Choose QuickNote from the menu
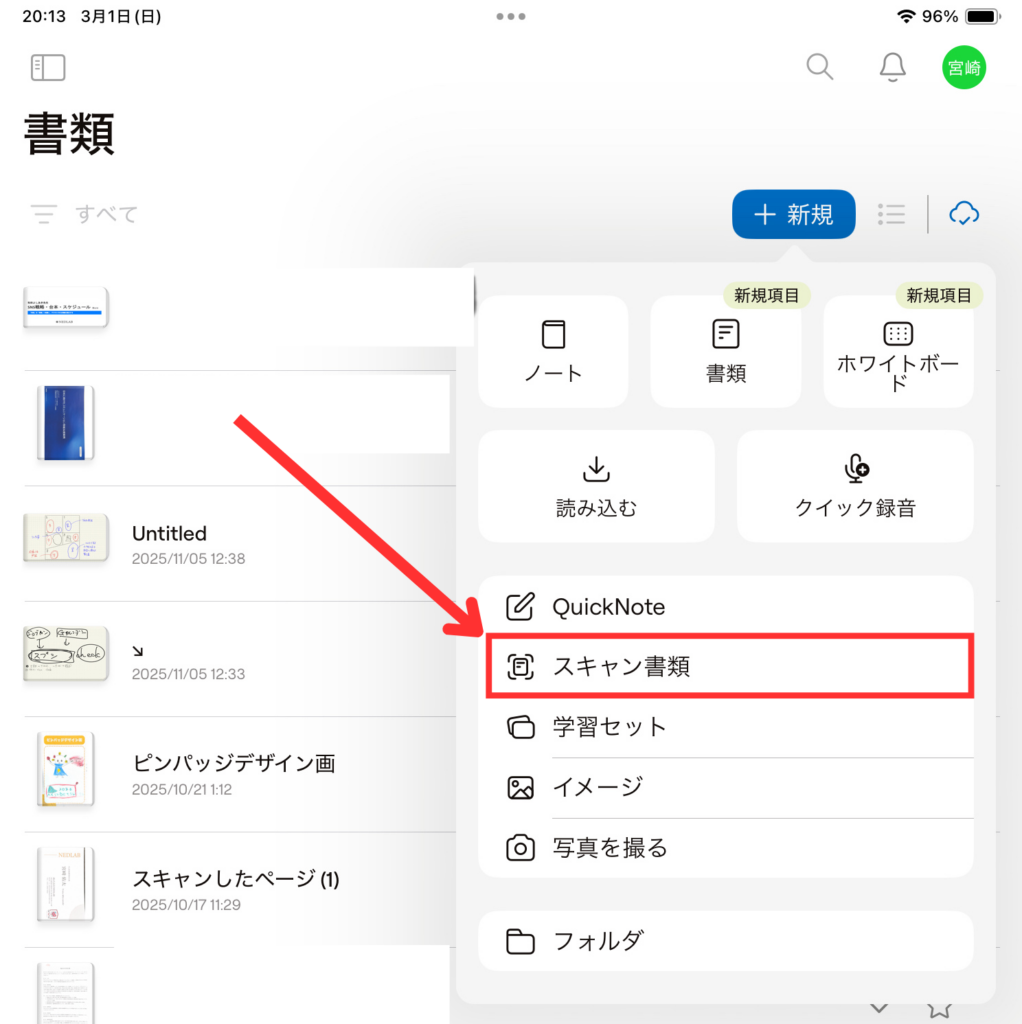Screen dimensions: 1022x1024 [x=725, y=606]
